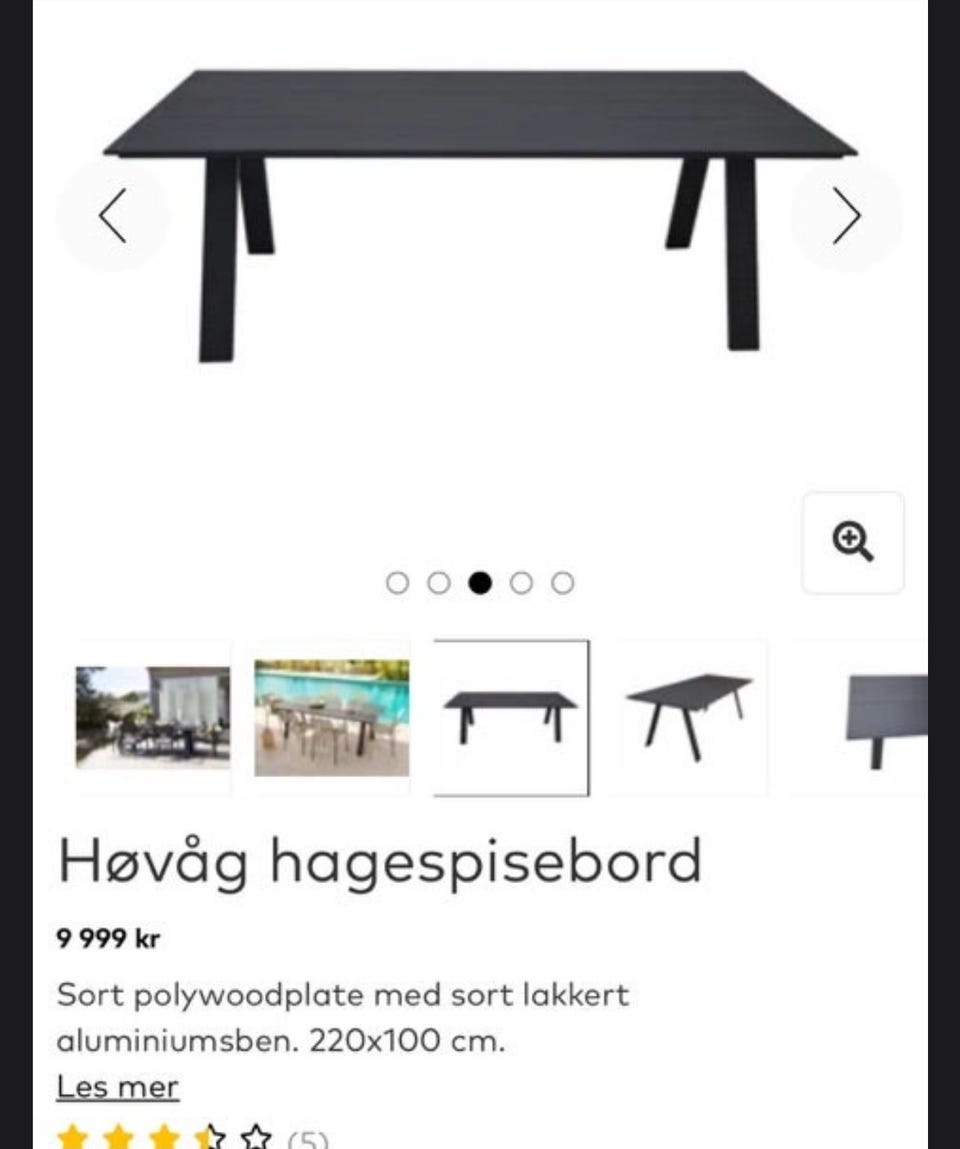Select the second carousel dot
This screenshot has width=960, height=1149.
(439, 583)
